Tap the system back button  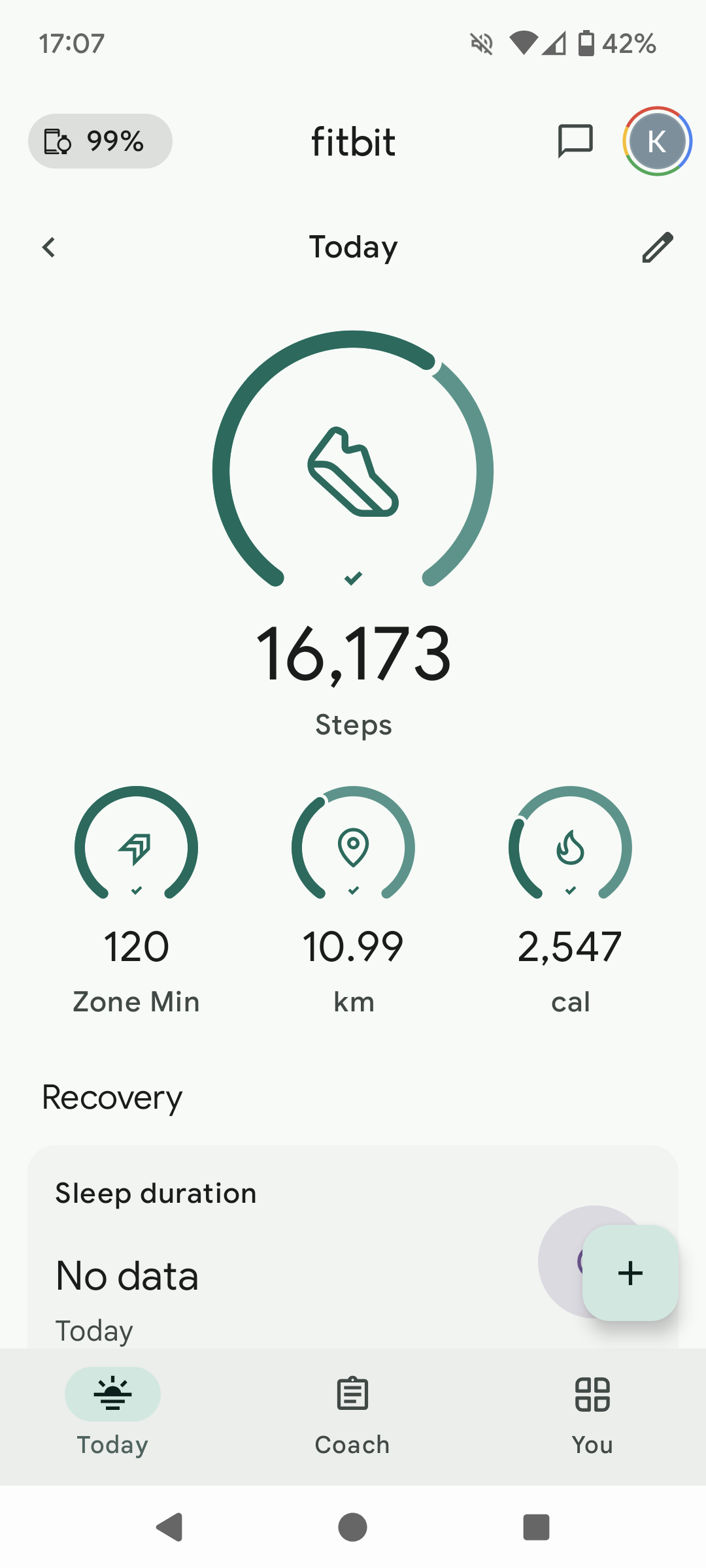[x=170, y=1527]
